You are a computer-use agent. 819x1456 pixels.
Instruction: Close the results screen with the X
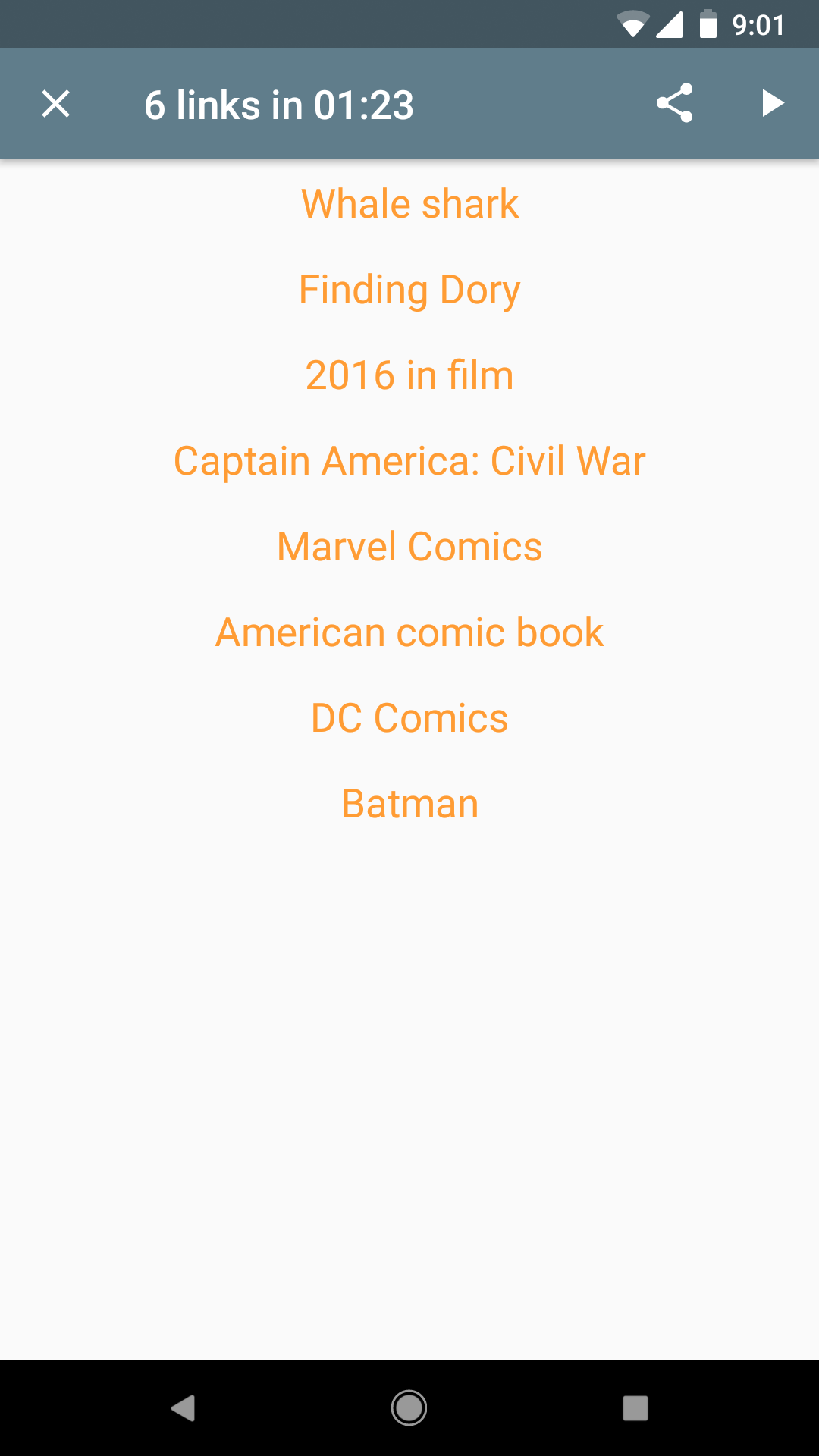(55, 104)
